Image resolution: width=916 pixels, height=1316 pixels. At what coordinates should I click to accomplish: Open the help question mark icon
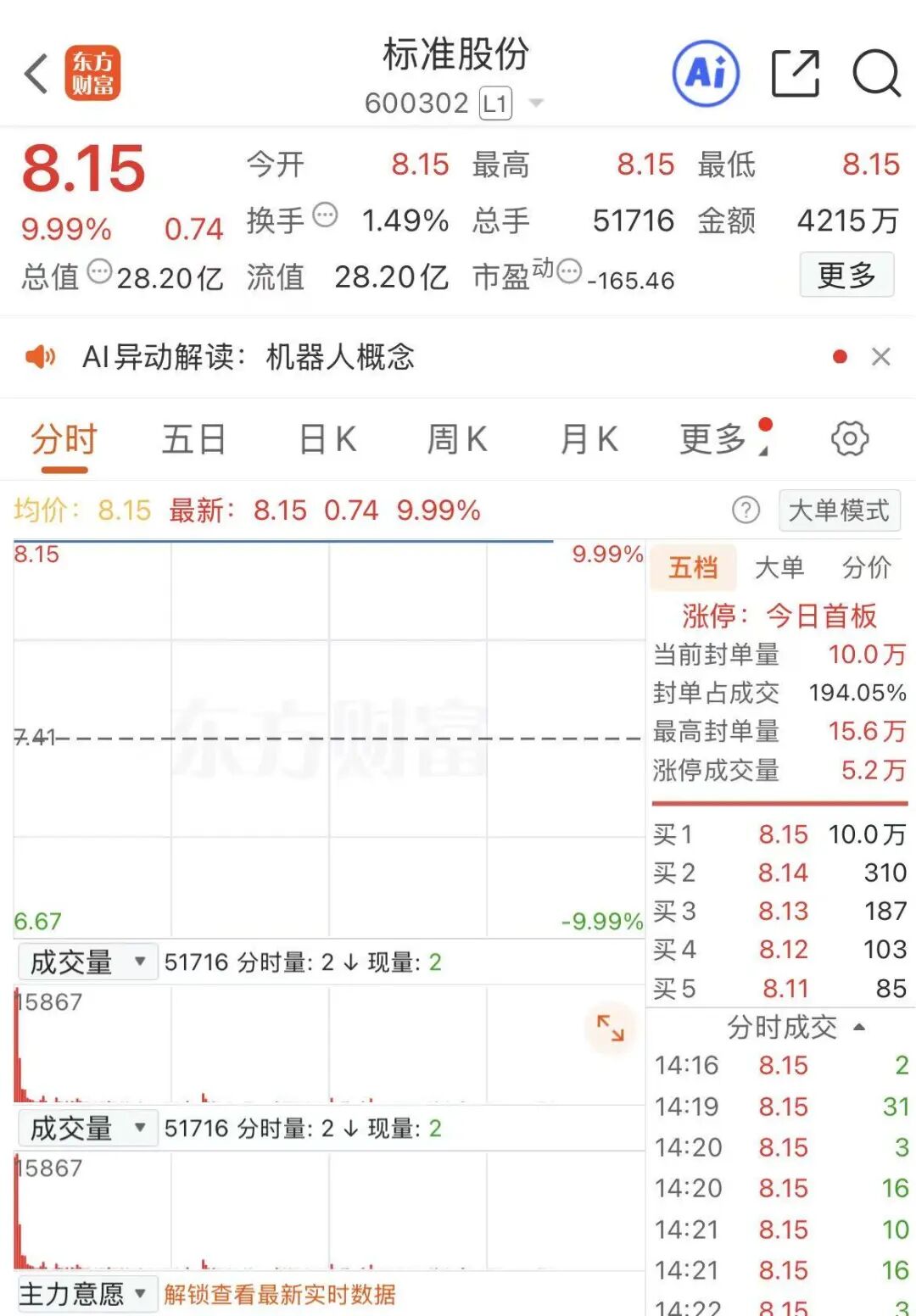pyautogui.click(x=746, y=510)
